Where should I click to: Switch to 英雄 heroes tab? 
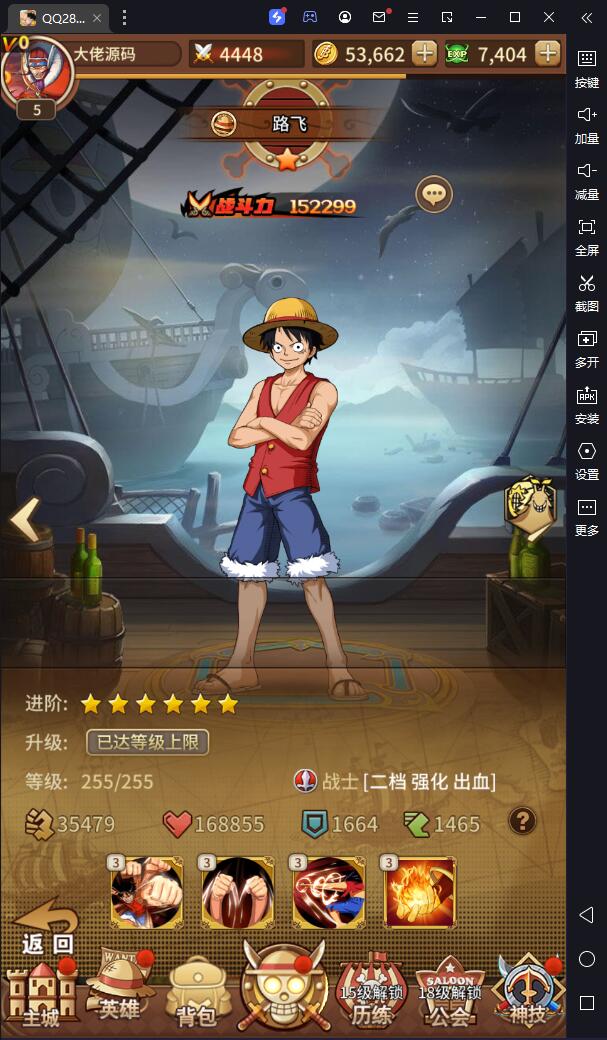(121, 990)
